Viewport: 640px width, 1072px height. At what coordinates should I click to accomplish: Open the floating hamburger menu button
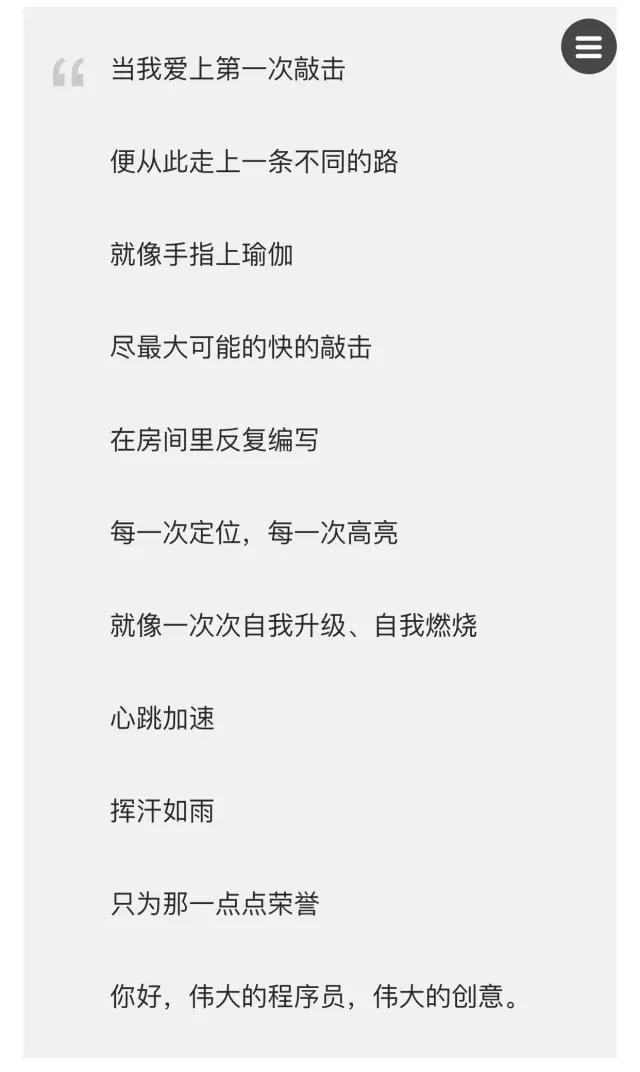(589, 46)
